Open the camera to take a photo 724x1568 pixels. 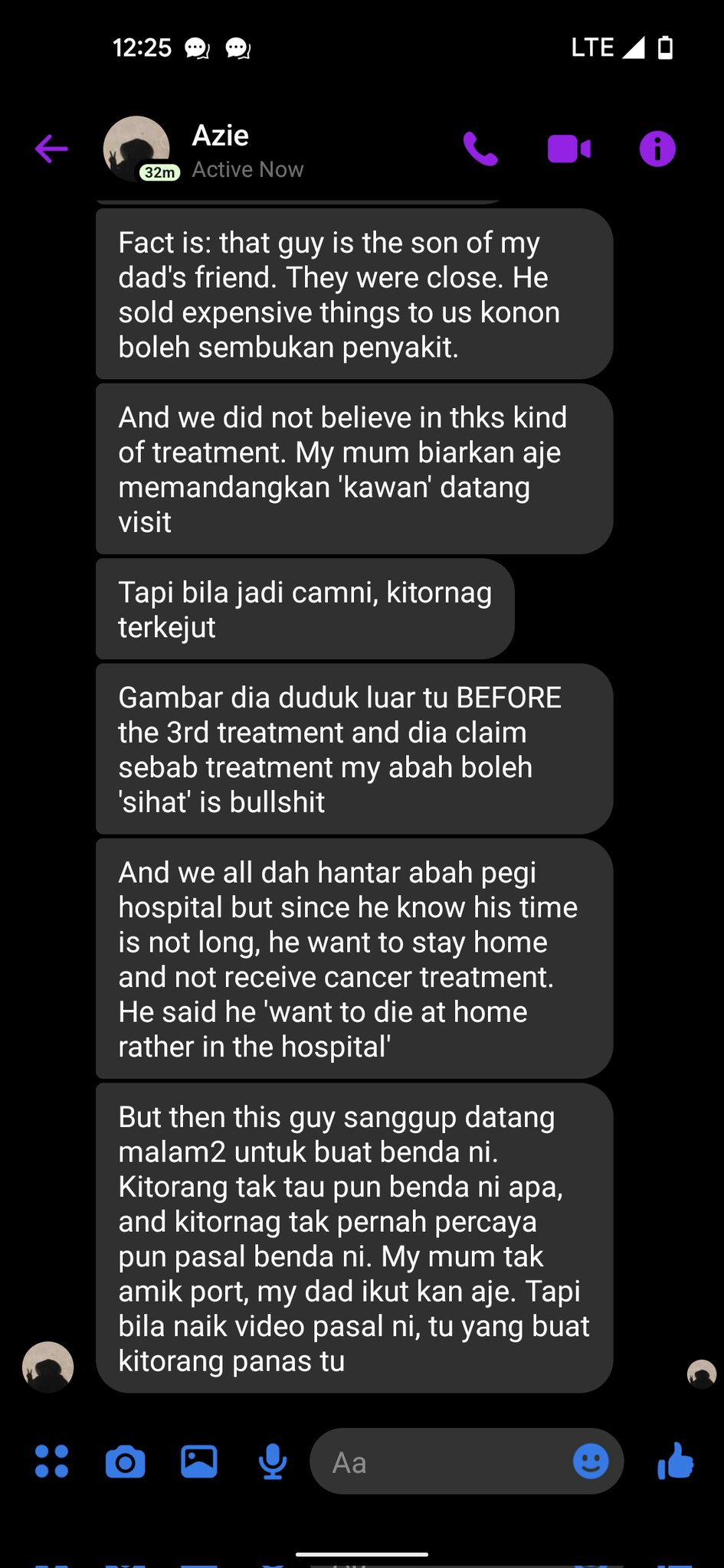(x=125, y=1461)
